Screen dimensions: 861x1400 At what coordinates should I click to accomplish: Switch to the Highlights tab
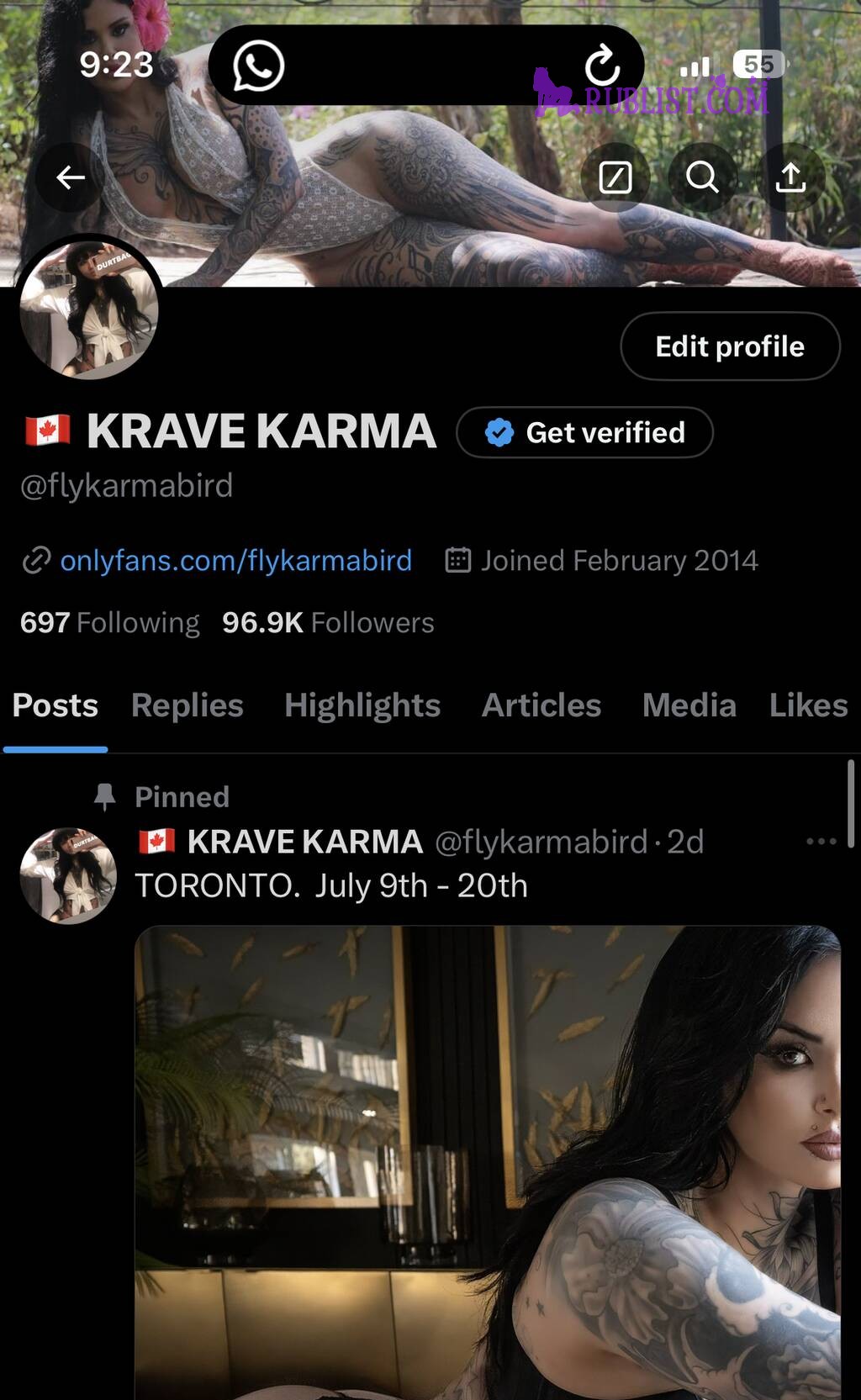click(362, 705)
